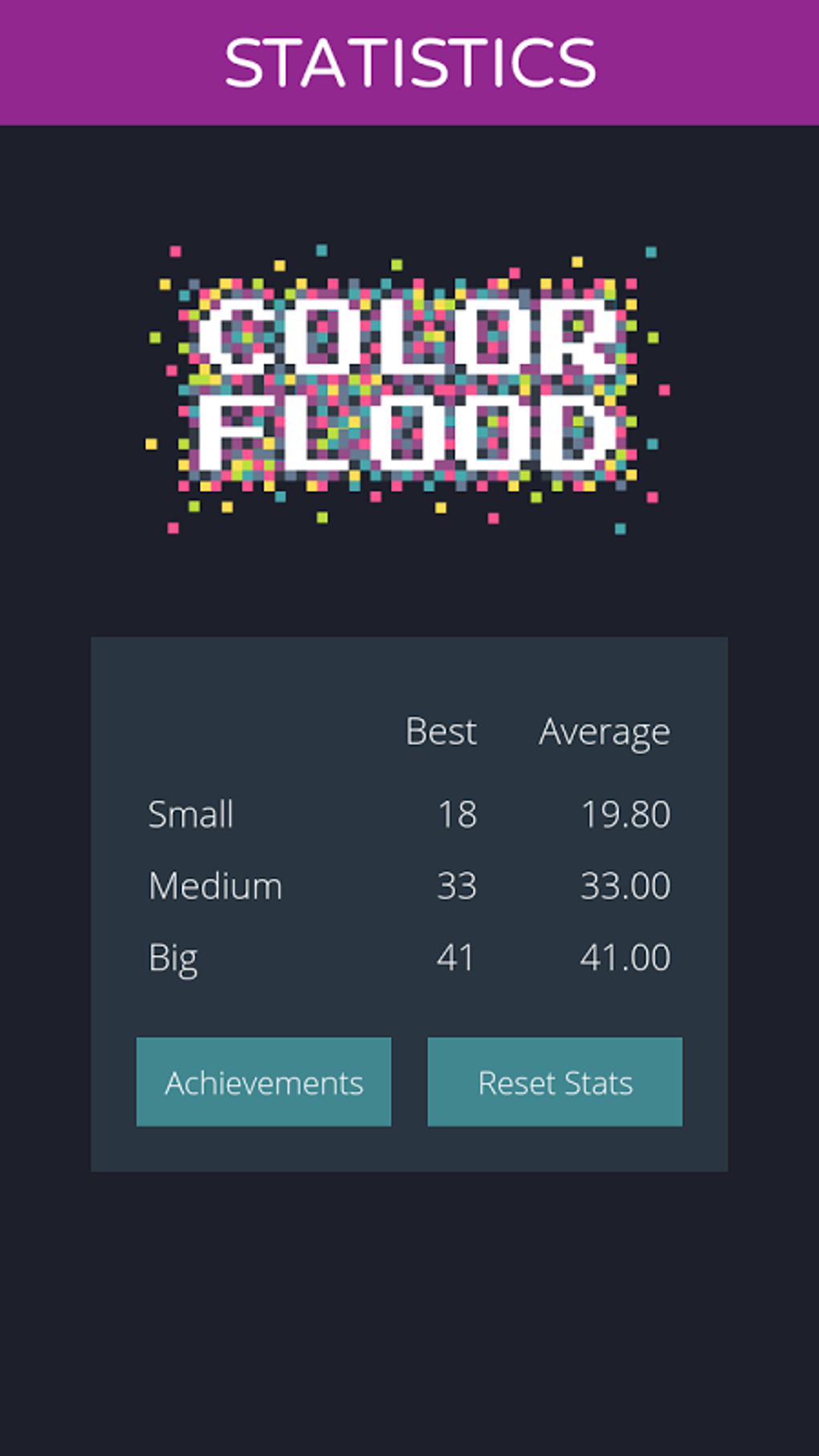Click the Small best score 18
Screen dimensions: 819x1456
457,814
